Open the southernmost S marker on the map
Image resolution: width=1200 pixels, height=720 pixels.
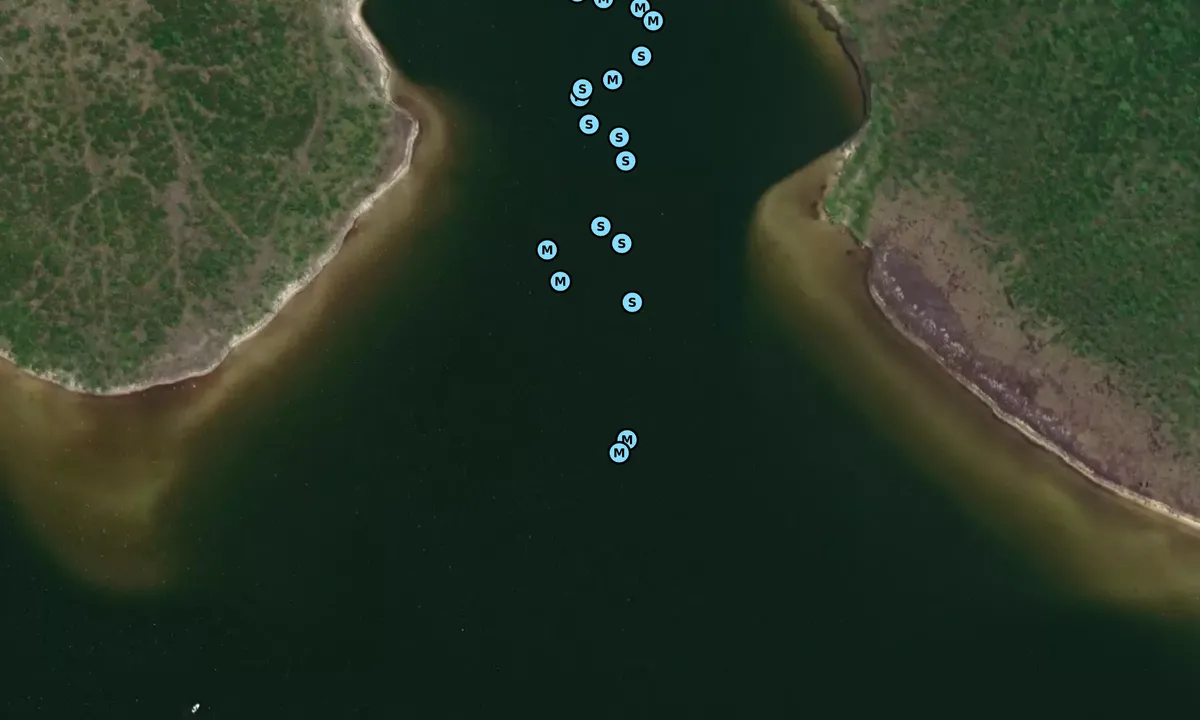click(x=632, y=302)
